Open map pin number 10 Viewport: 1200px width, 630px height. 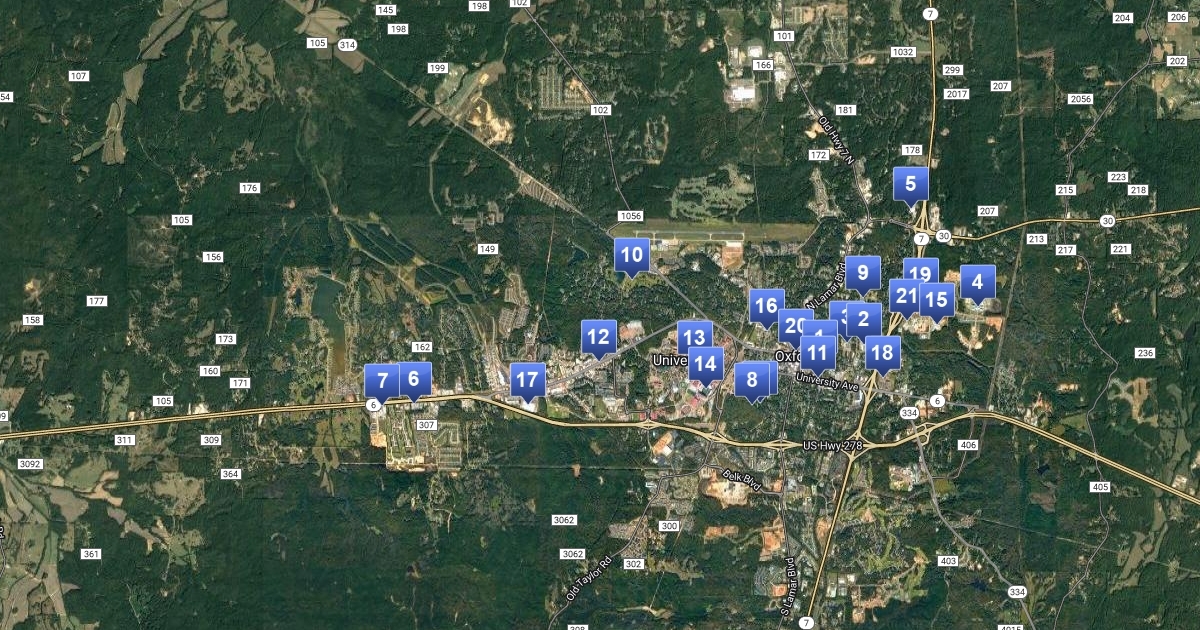pos(631,255)
